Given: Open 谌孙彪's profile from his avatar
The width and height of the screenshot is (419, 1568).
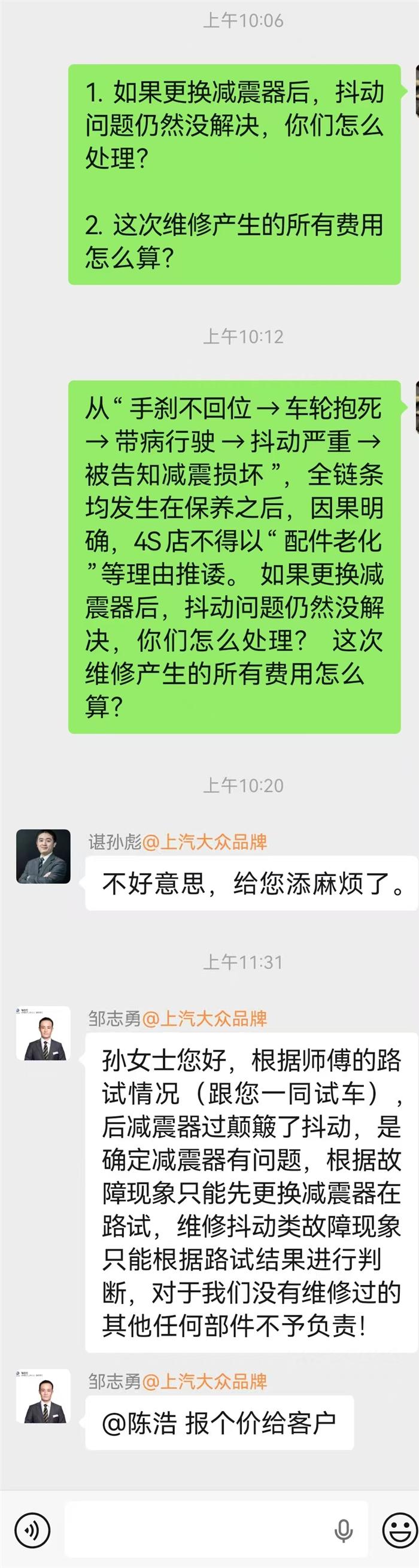Looking at the screenshot, I should (43, 856).
